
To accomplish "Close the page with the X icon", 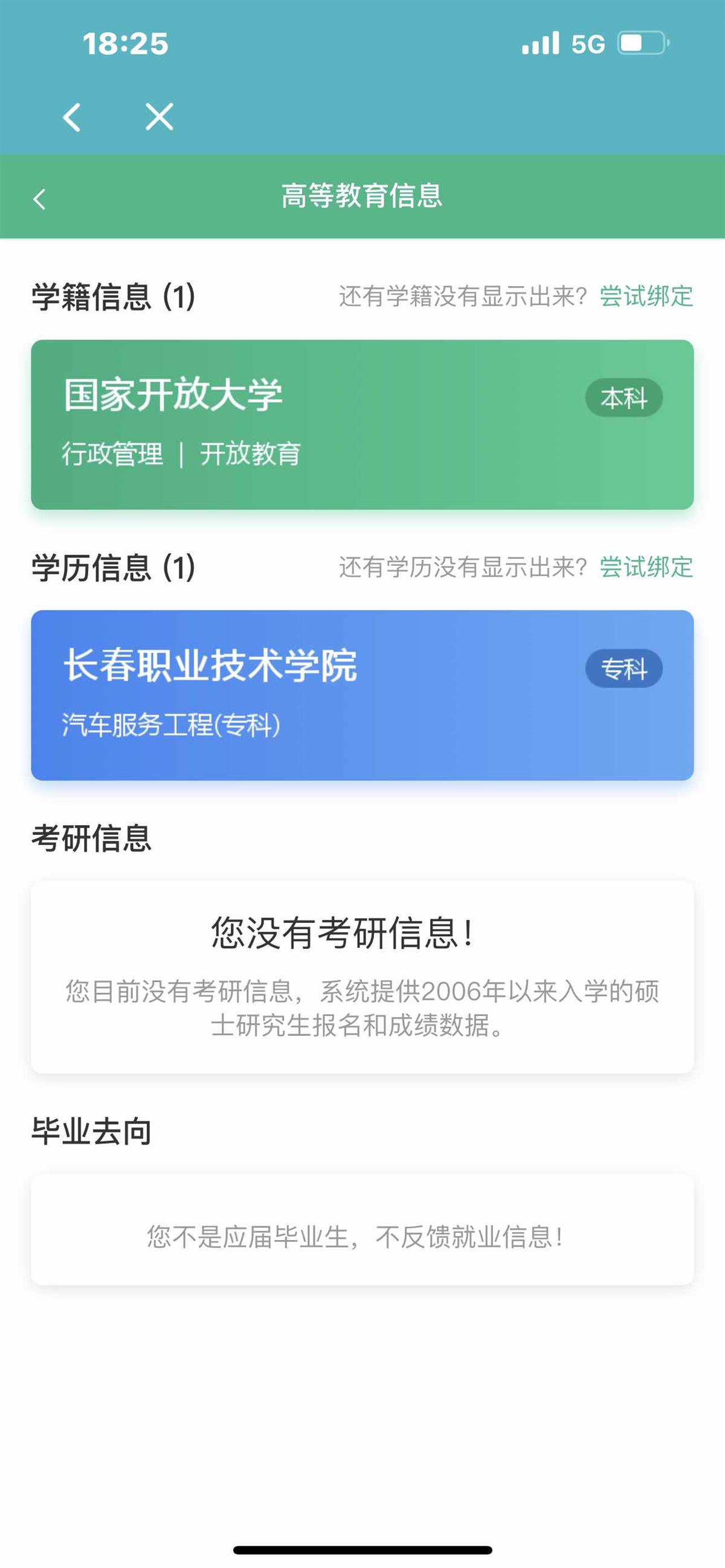I will (x=159, y=117).
